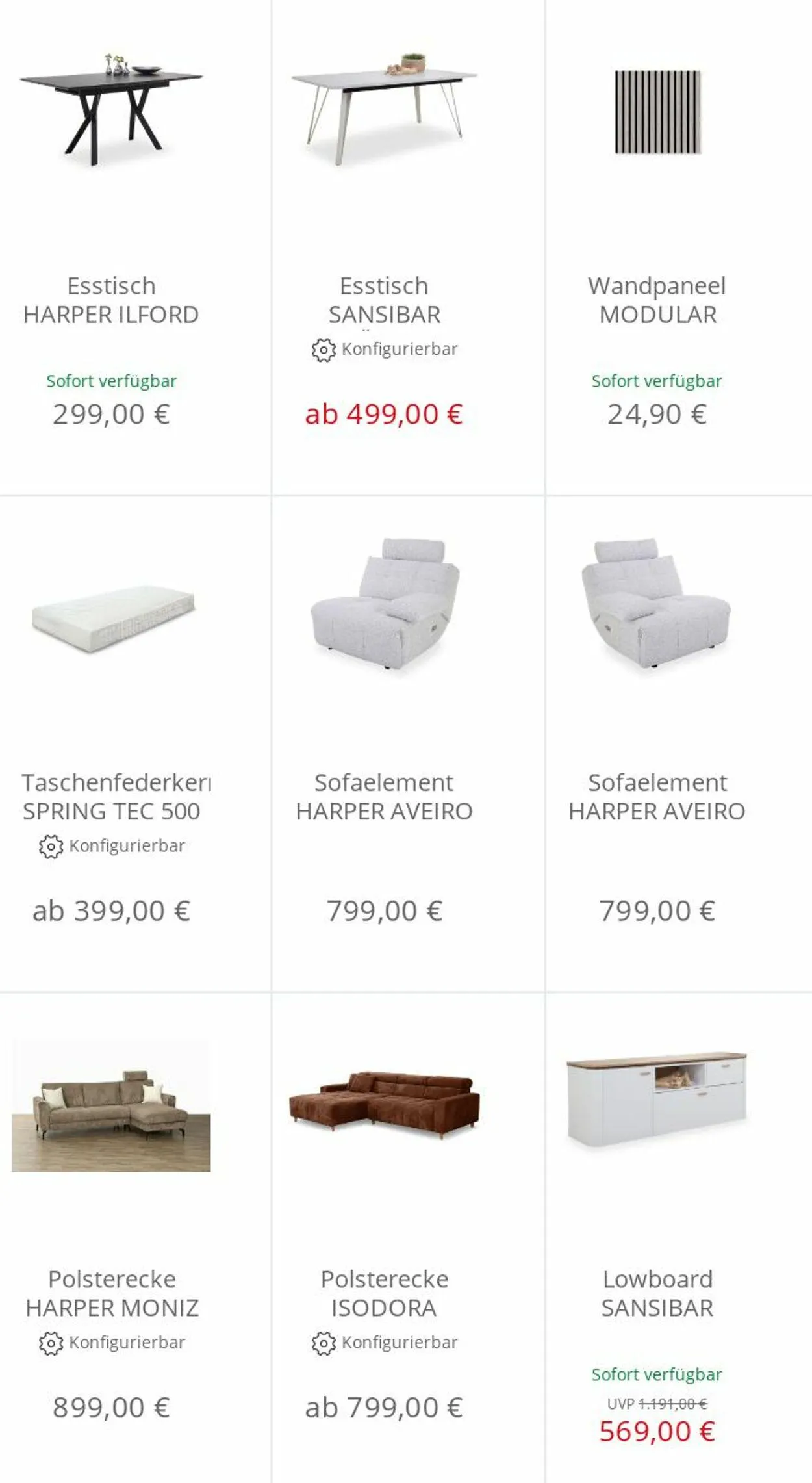The height and width of the screenshot is (1483, 812).
Task: Select the Wandpaneel MODULAR item
Action: [x=679, y=247]
